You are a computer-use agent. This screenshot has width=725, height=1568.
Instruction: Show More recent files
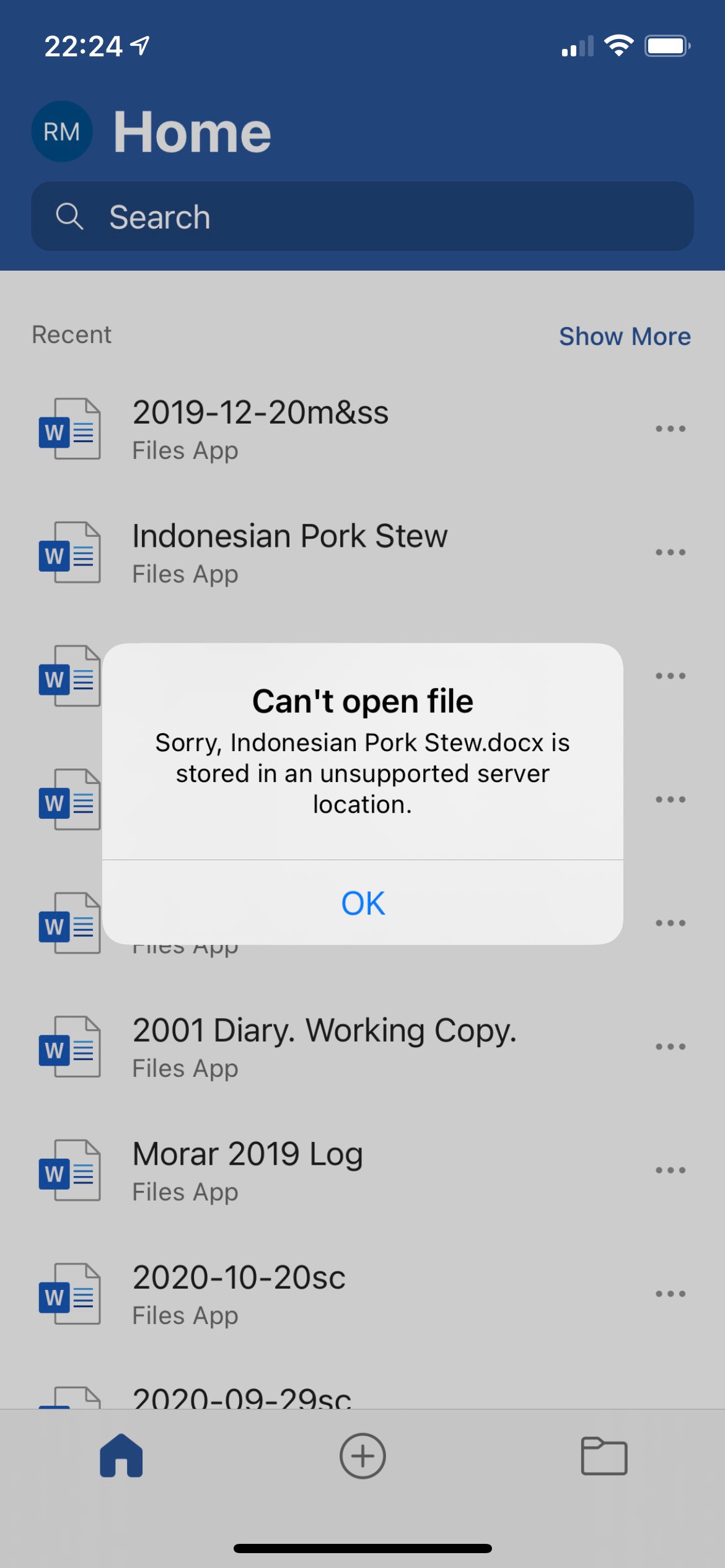pyautogui.click(x=624, y=336)
